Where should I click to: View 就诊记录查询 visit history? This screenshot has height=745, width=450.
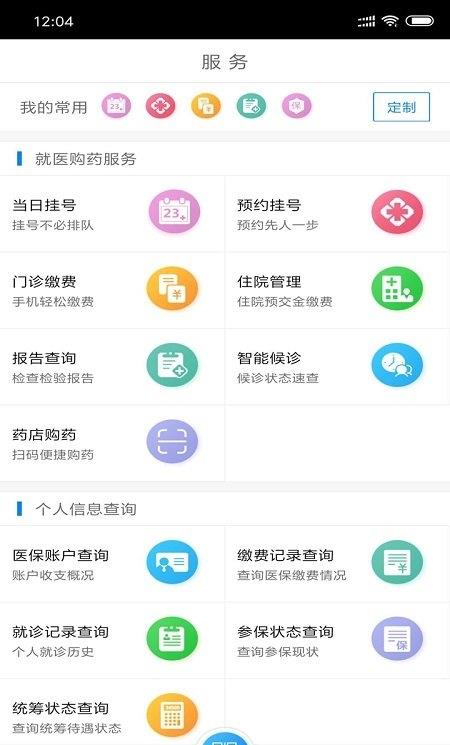click(112, 640)
